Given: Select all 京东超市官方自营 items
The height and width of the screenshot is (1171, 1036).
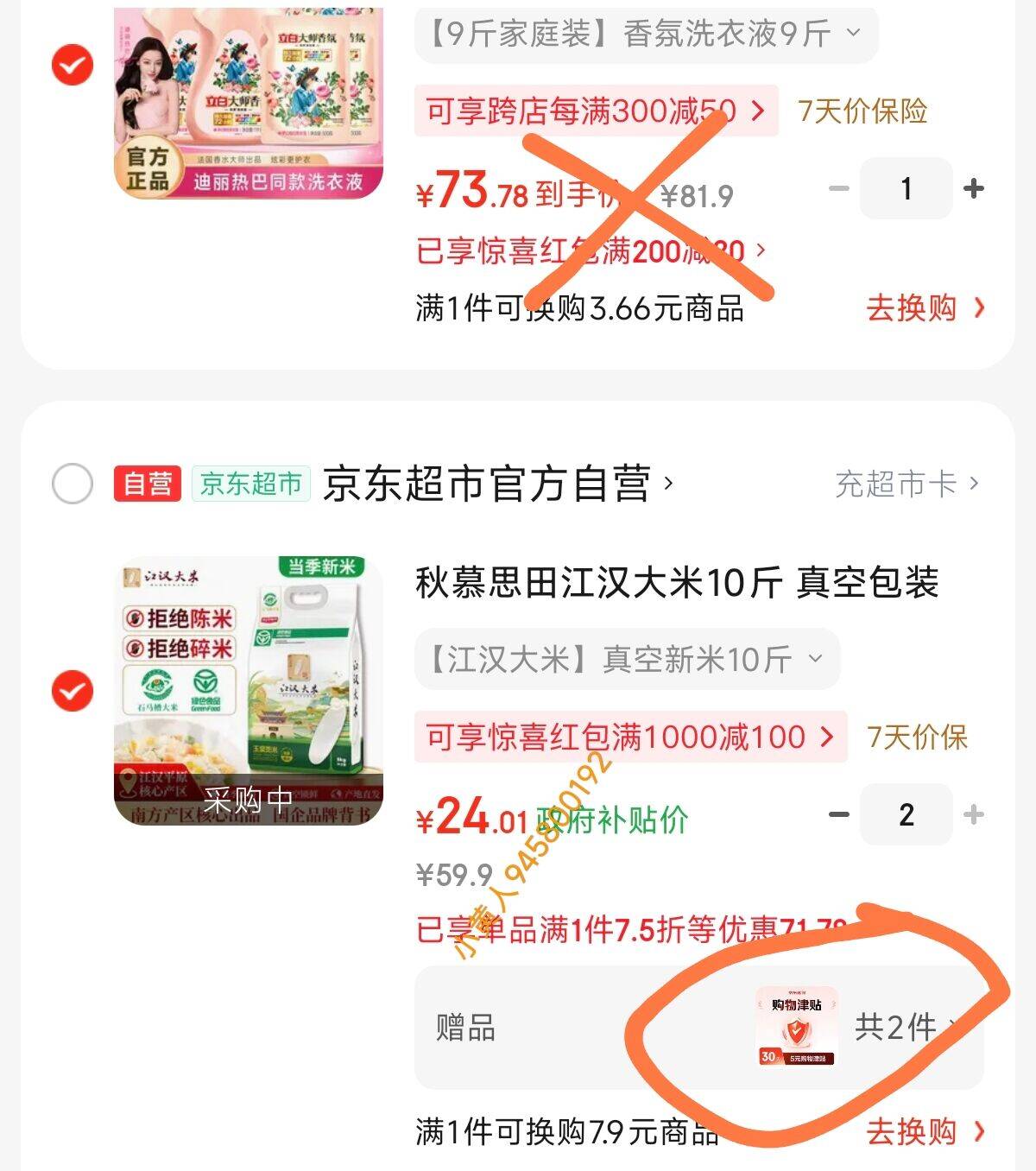Looking at the screenshot, I should coord(73,484).
